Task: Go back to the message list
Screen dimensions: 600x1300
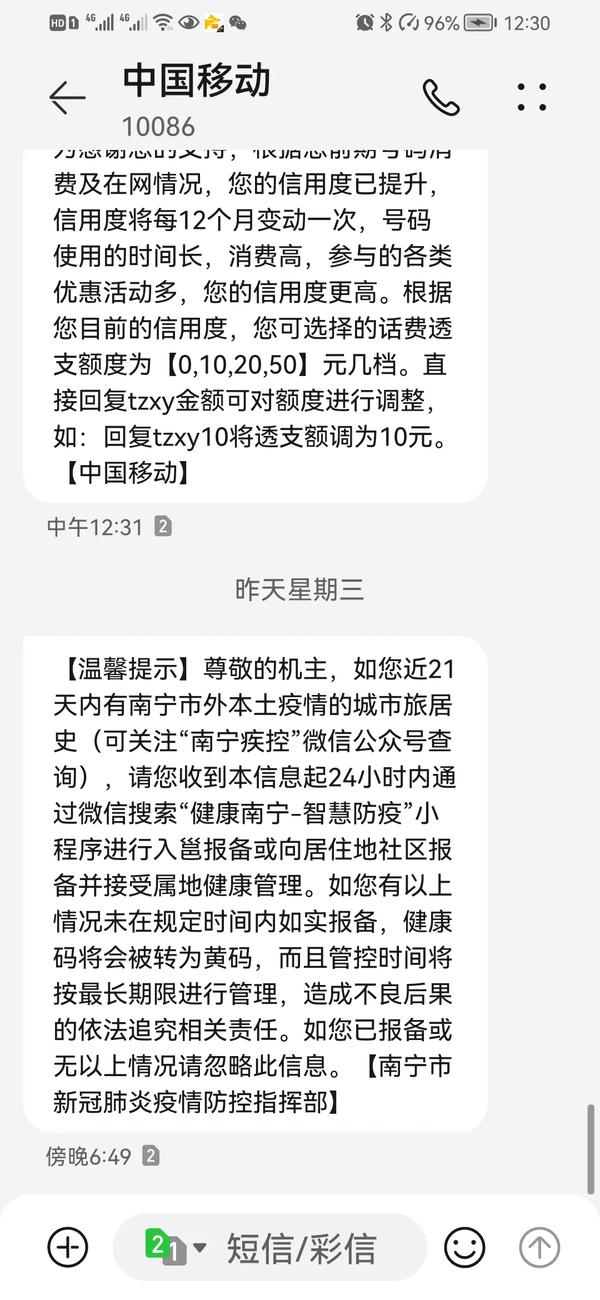Action: [66, 97]
